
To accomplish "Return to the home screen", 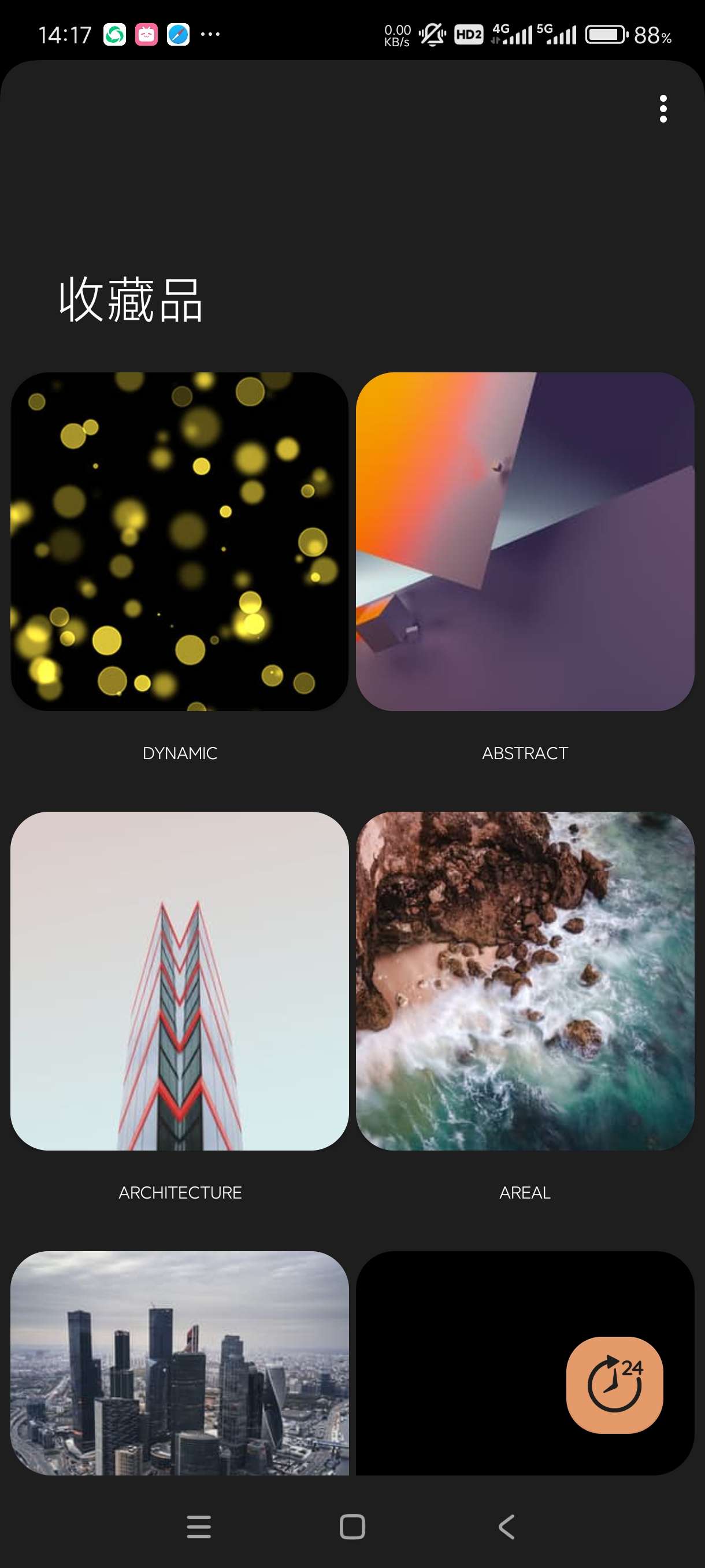I will pos(352,1526).
